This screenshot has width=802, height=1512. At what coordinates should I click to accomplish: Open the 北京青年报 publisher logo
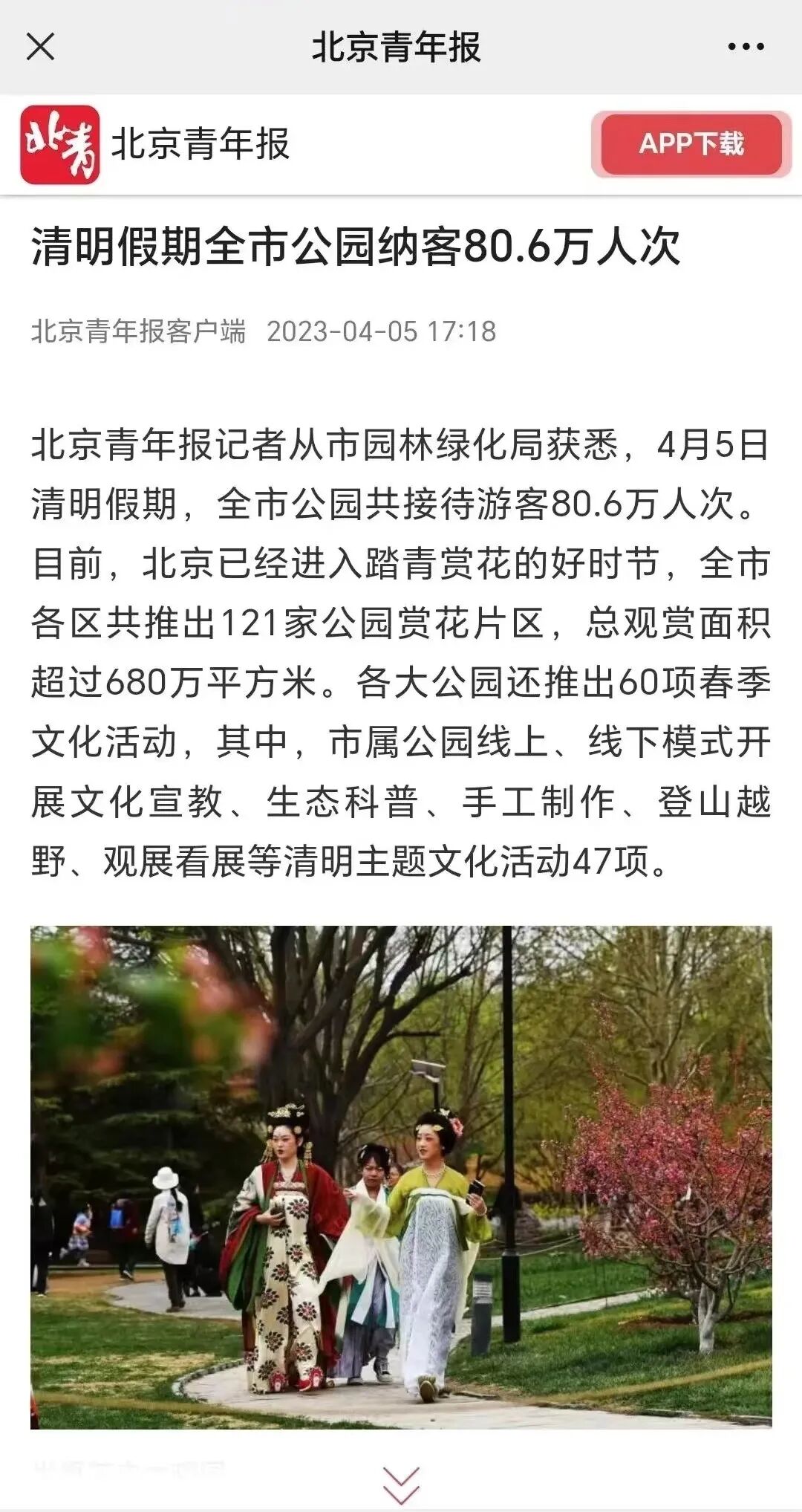[x=60, y=144]
